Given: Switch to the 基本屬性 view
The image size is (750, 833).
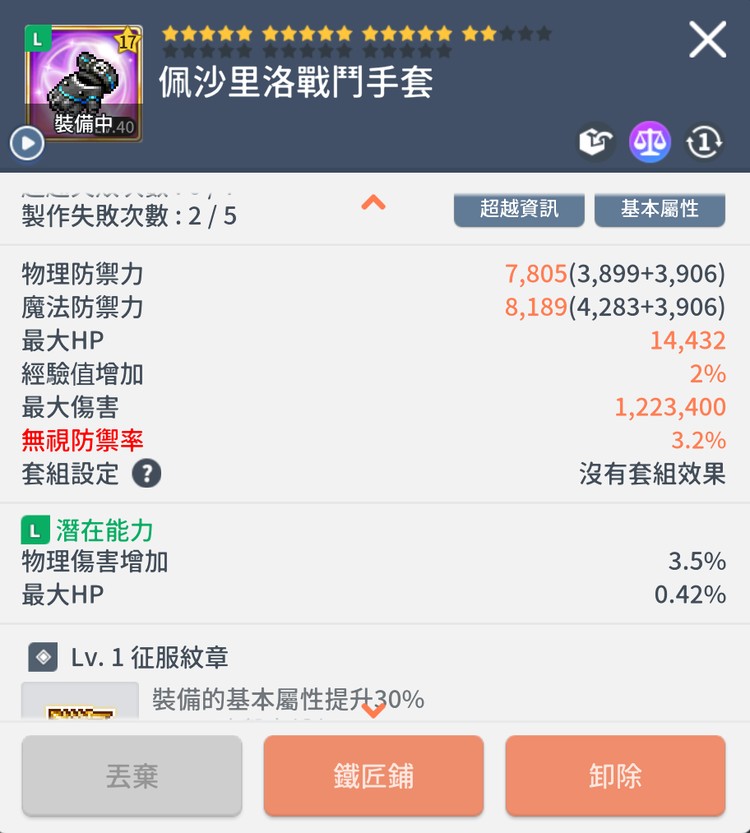Looking at the screenshot, I should click(x=660, y=210).
